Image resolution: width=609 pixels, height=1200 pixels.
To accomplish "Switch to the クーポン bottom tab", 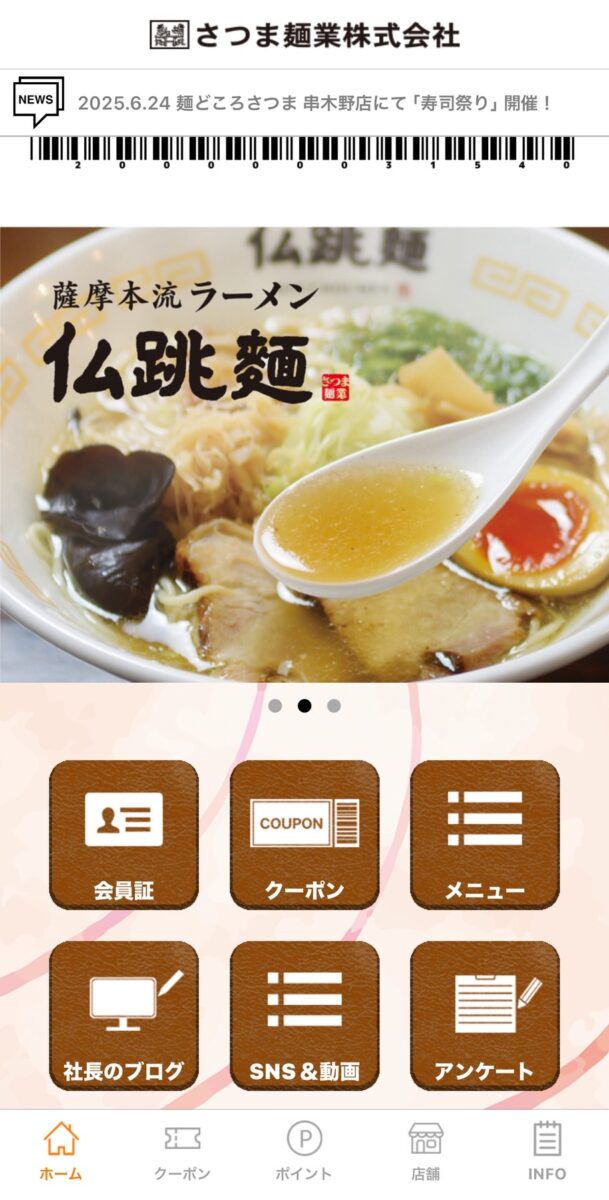I will [182, 1150].
